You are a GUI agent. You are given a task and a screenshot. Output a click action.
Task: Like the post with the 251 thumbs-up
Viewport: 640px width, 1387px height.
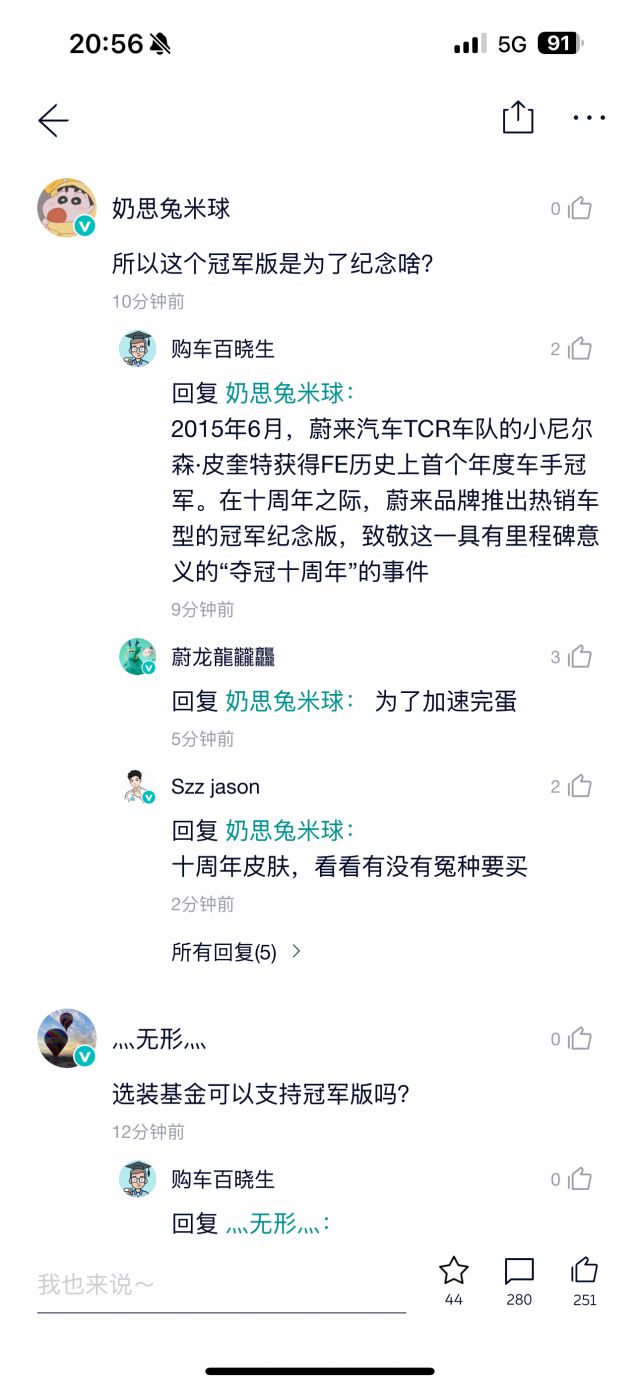[x=584, y=1271]
